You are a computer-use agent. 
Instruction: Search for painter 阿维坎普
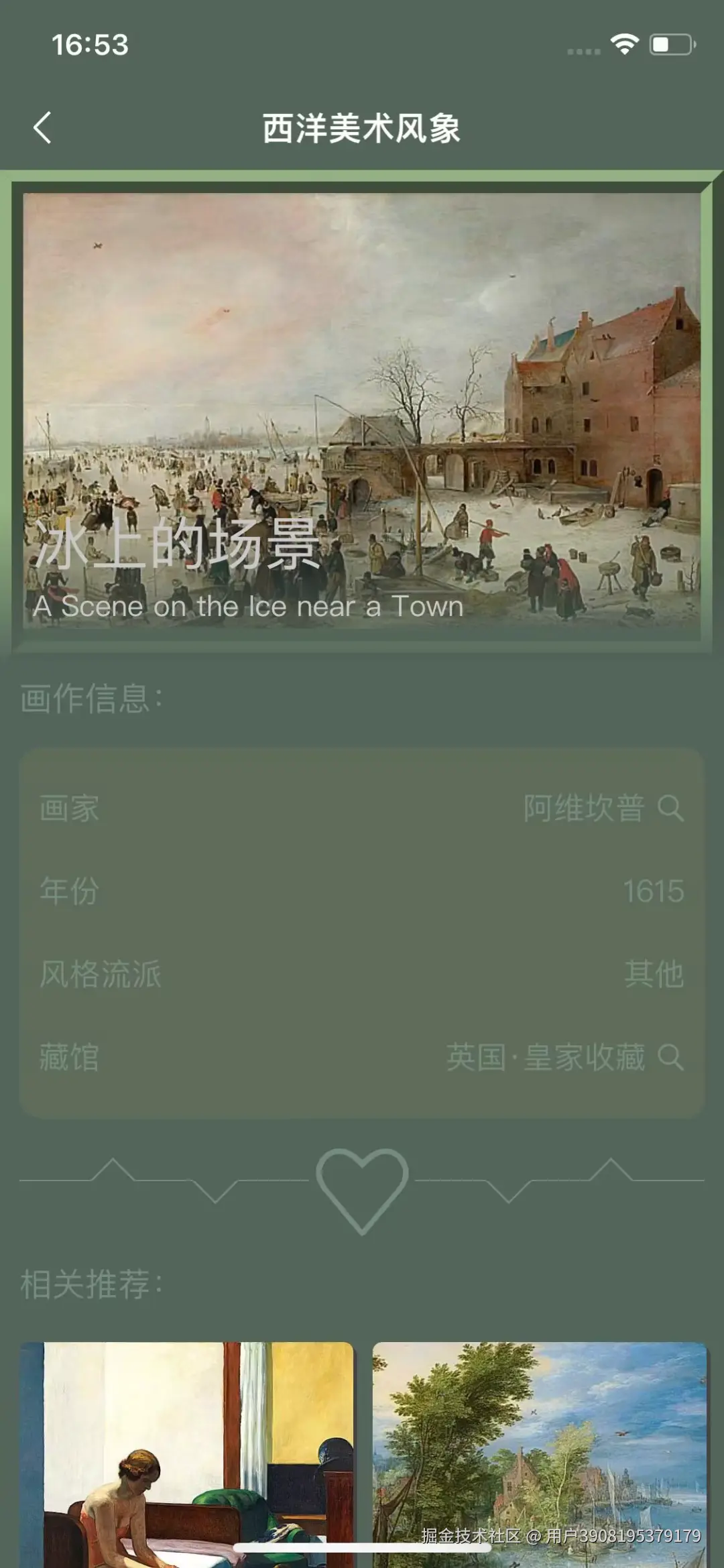pos(670,808)
